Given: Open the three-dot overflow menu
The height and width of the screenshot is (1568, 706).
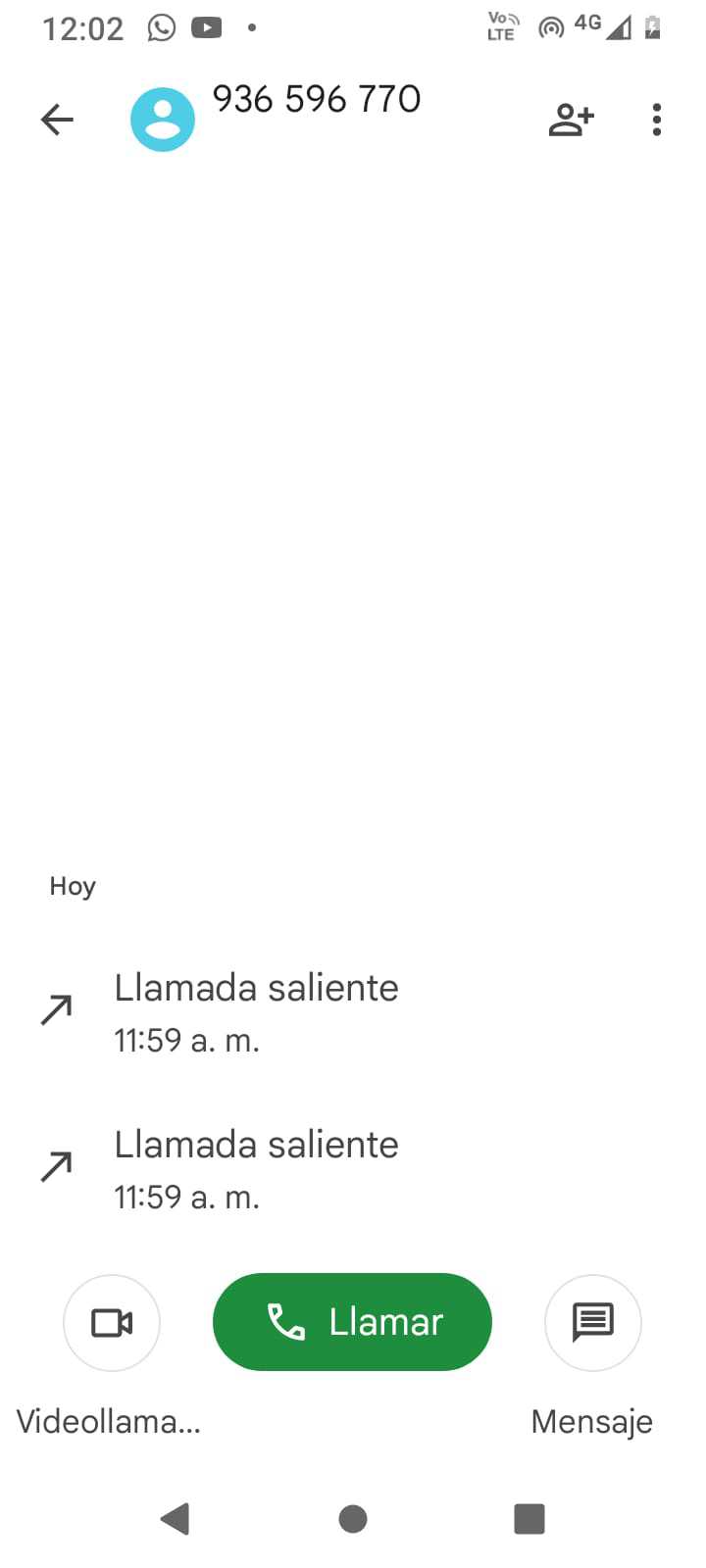Looking at the screenshot, I should [656, 120].
